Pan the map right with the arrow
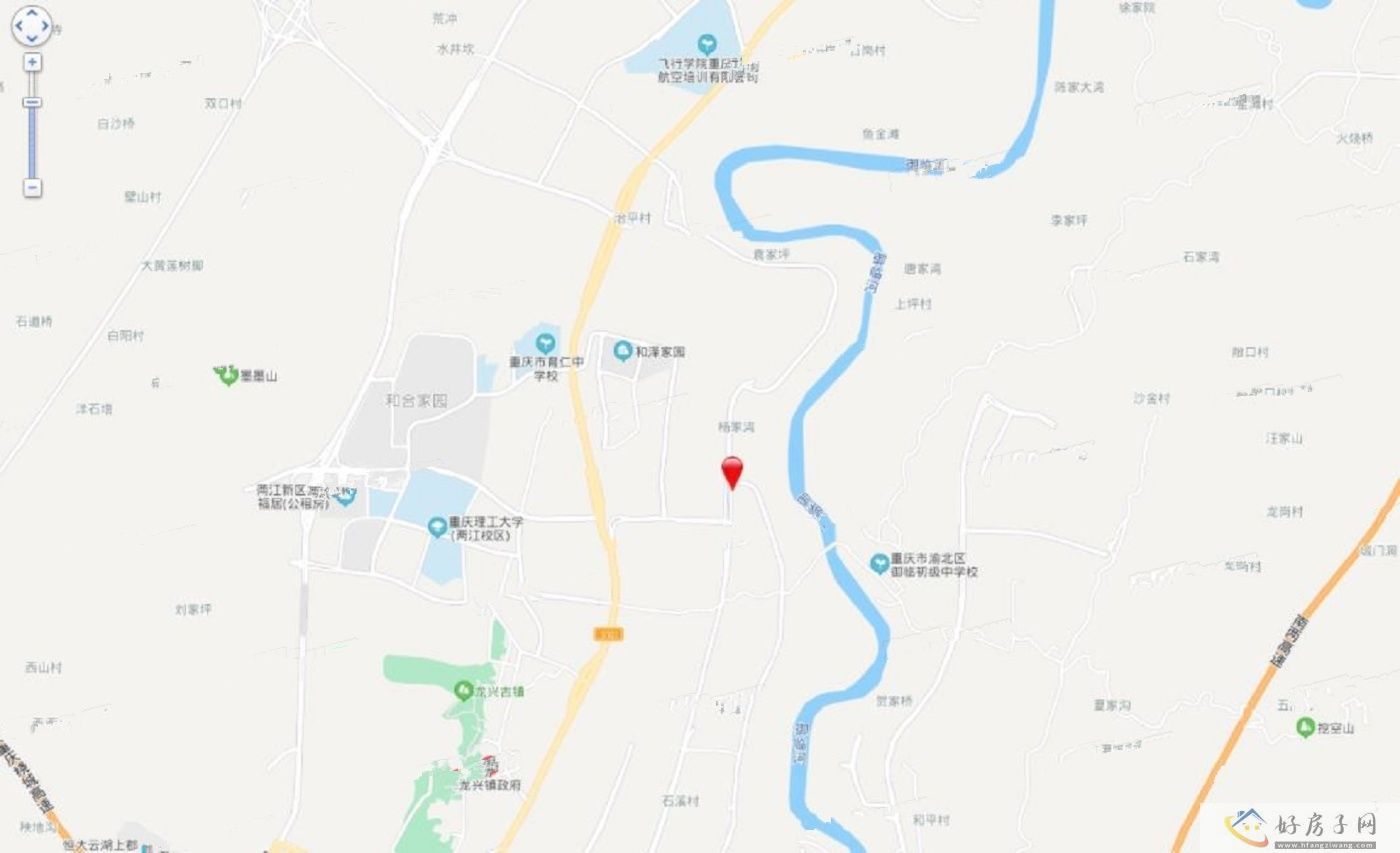 click(x=44, y=26)
